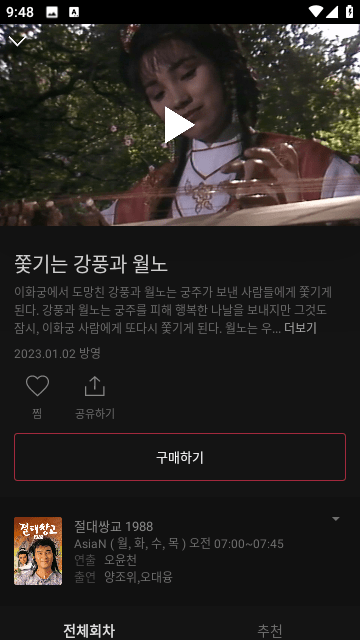
Task: Play the episode video
Action: (x=179, y=125)
